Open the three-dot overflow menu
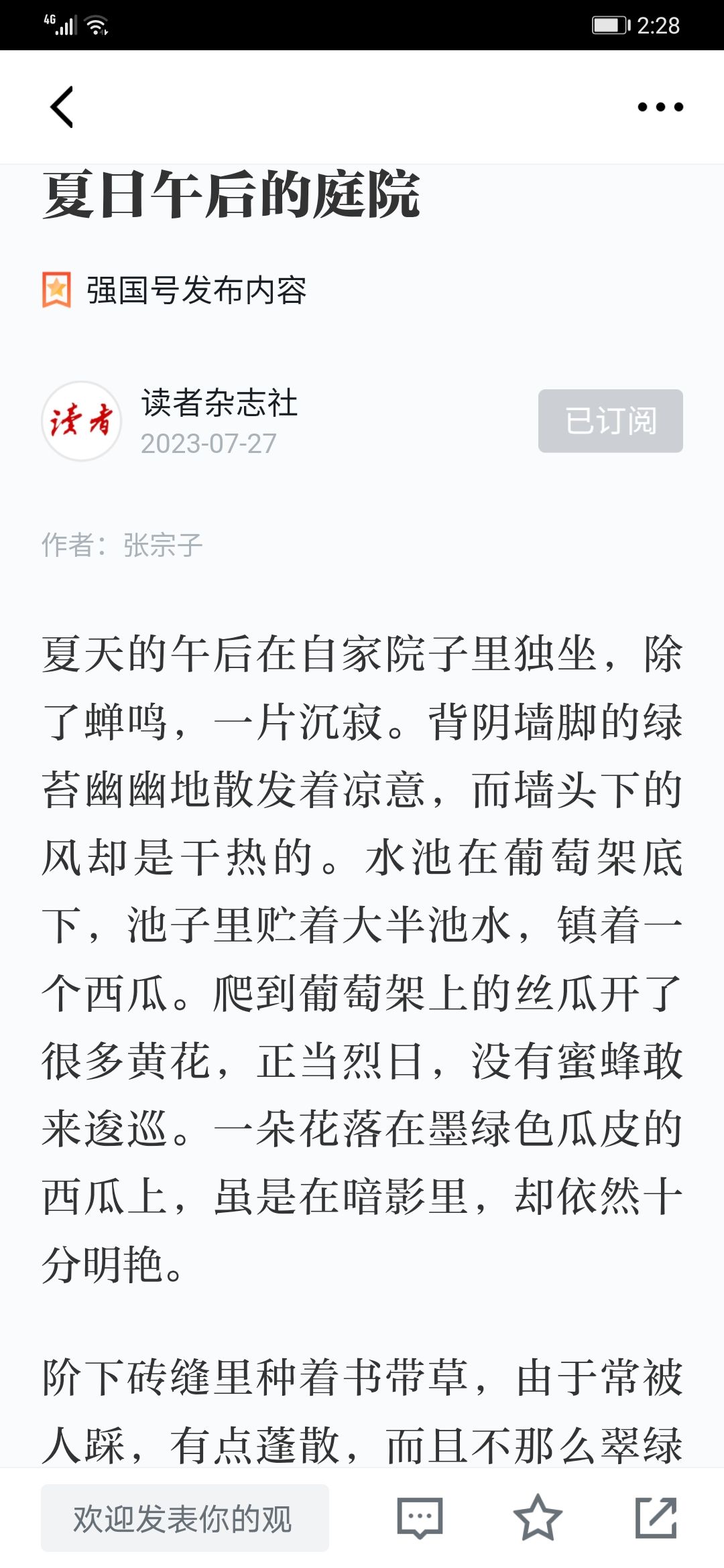 point(660,107)
